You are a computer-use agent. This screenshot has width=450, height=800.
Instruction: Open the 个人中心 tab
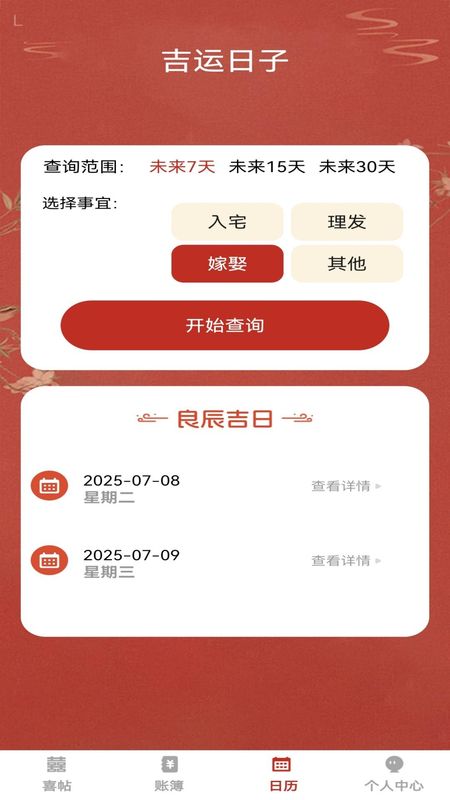pos(394,774)
